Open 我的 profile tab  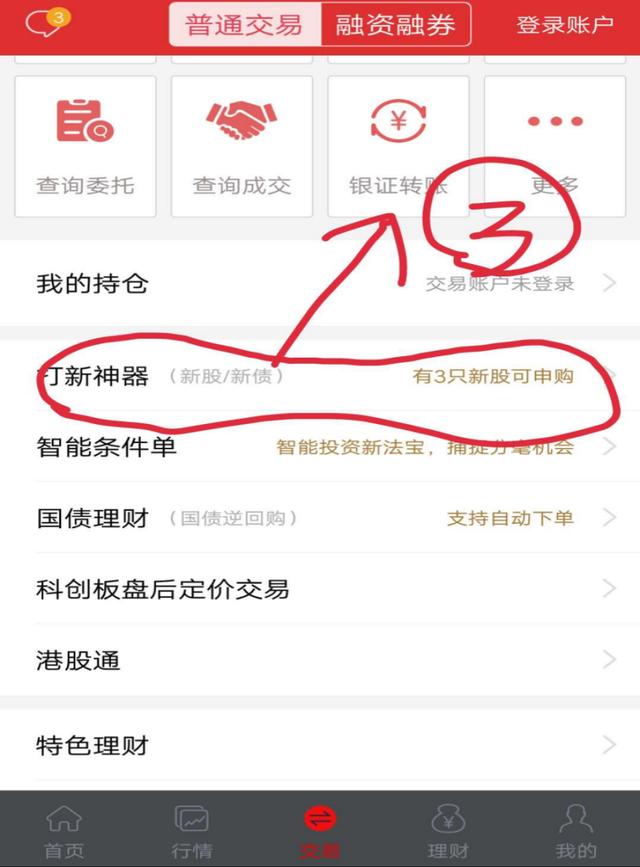tap(576, 830)
